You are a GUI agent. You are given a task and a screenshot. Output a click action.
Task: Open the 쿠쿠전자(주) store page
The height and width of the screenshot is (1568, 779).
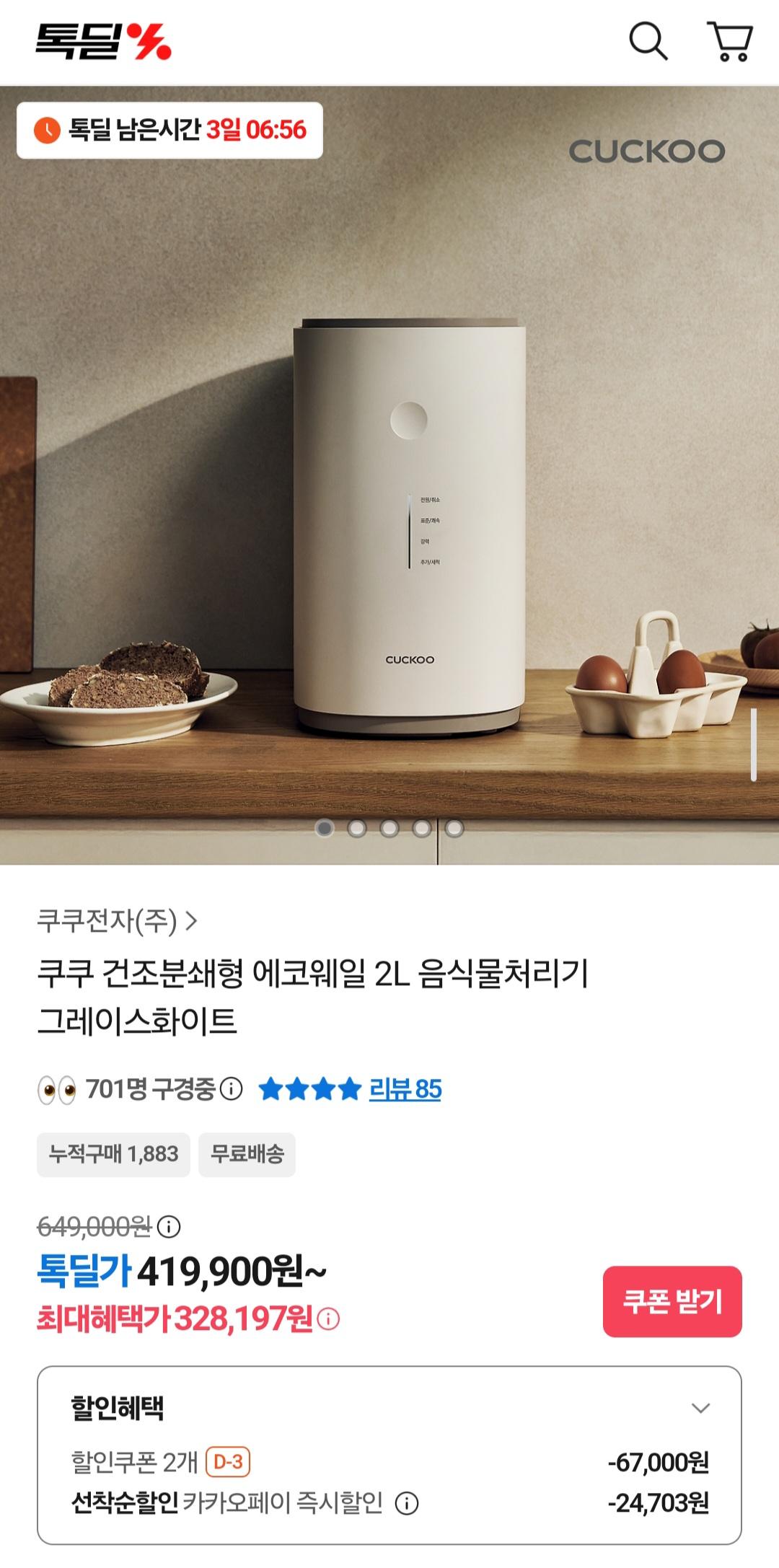tap(117, 921)
